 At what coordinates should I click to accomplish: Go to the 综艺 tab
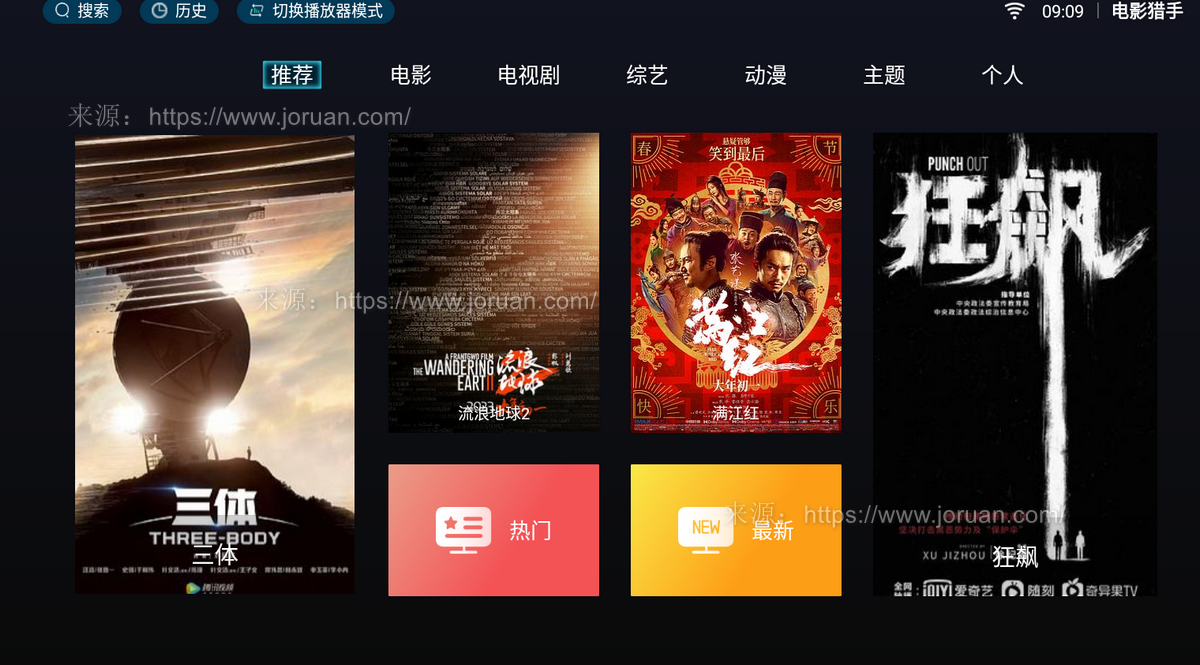tap(647, 75)
